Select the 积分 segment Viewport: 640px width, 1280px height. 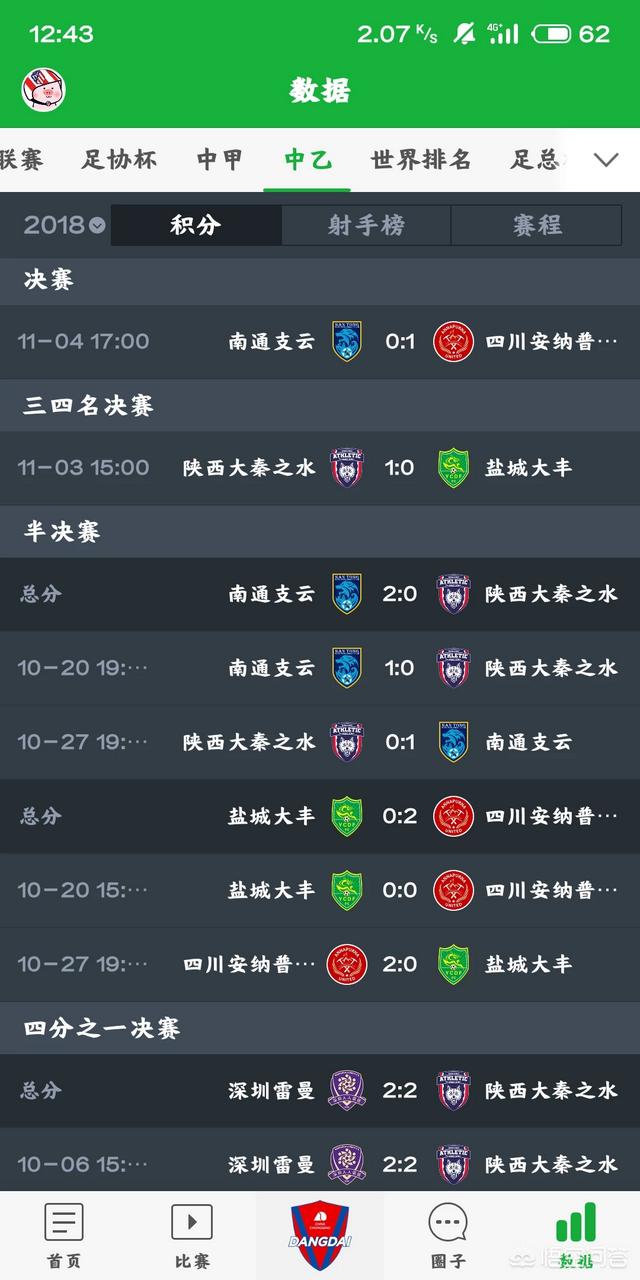click(196, 225)
